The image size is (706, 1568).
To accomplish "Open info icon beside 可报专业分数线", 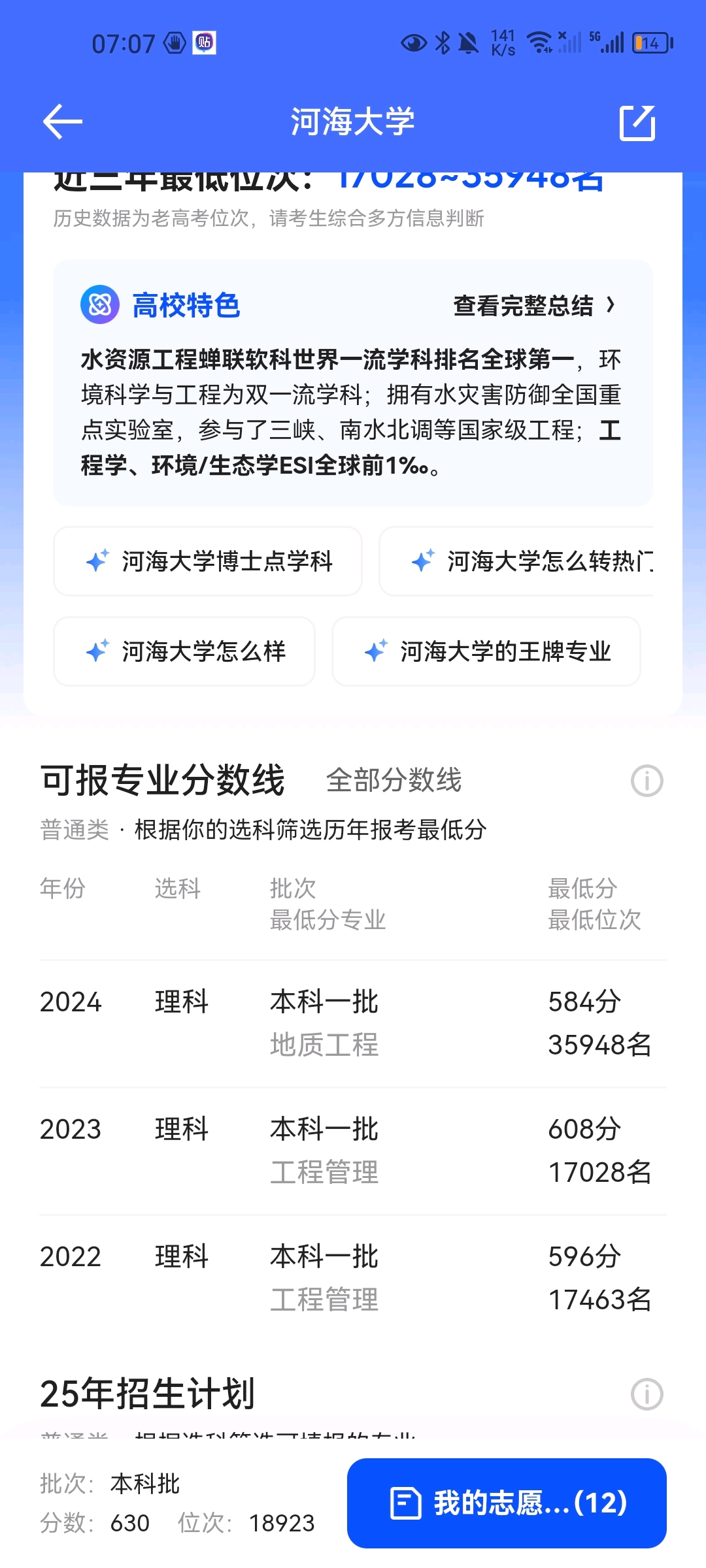I will pos(647,781).
